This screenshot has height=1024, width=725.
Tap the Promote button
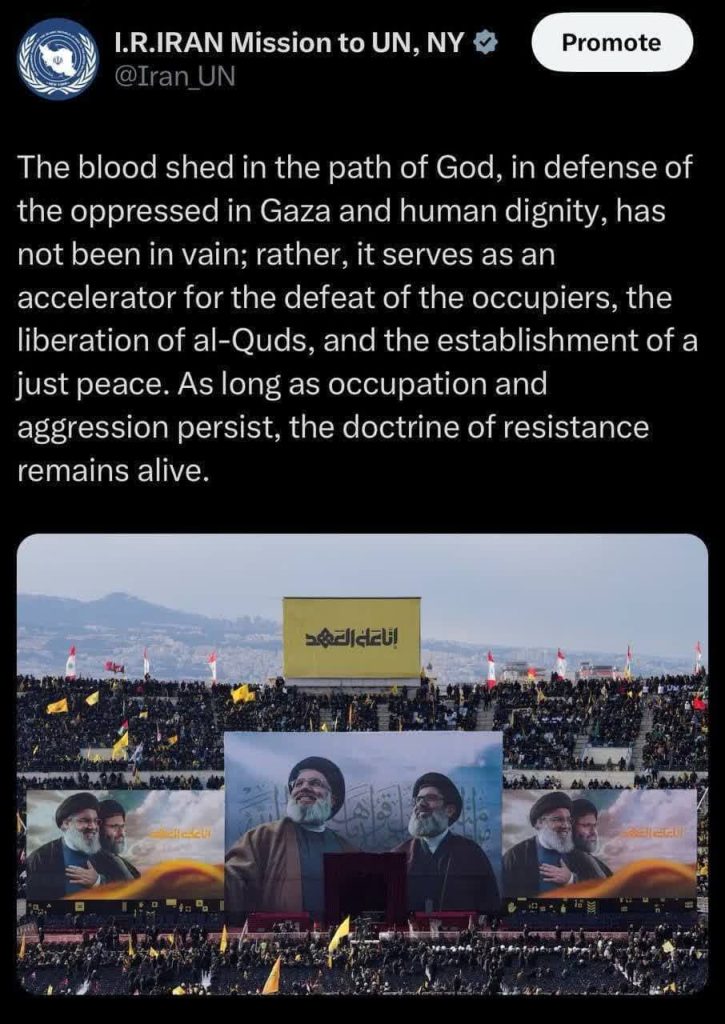(x=611, y=42)
